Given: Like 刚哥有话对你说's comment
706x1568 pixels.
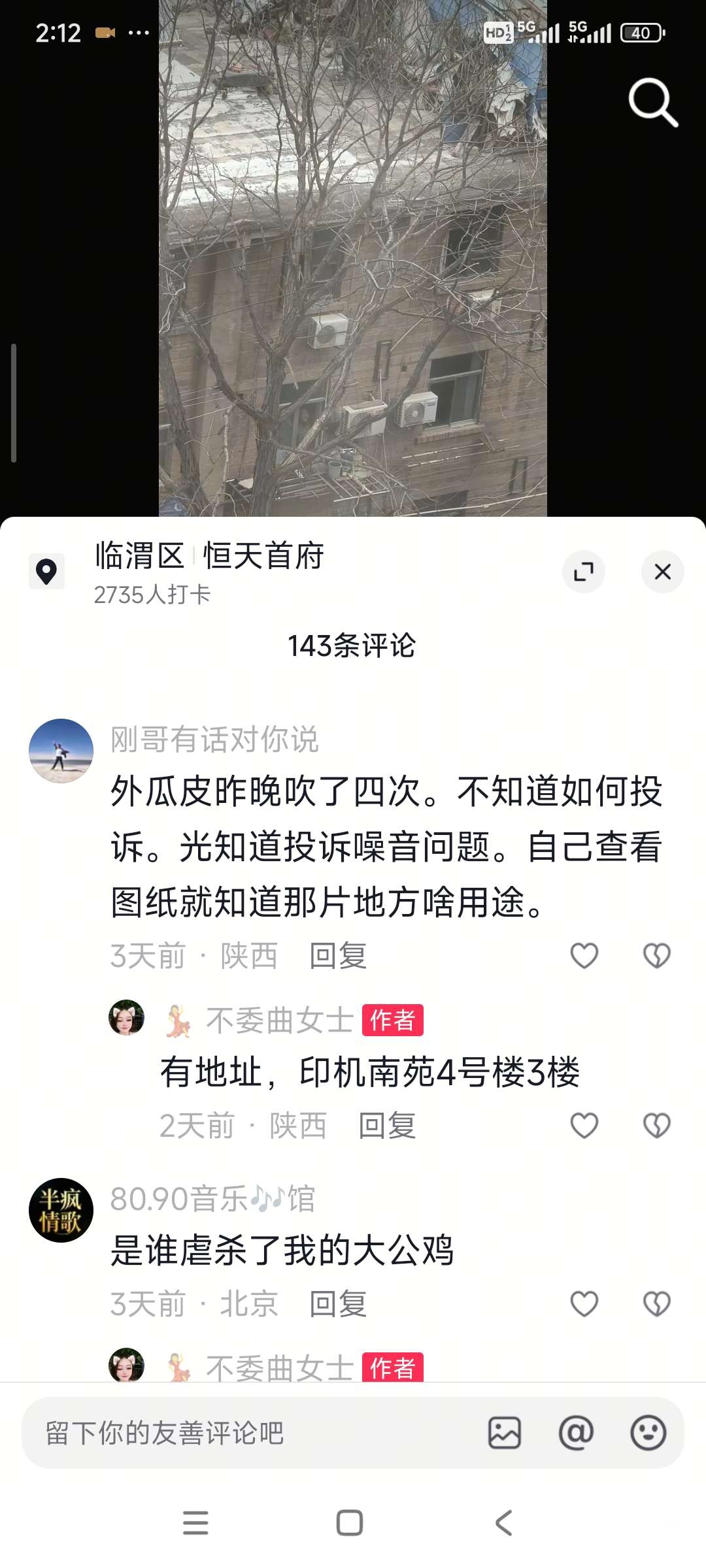Looking at the screenshot, I should (x=584, y=956).
